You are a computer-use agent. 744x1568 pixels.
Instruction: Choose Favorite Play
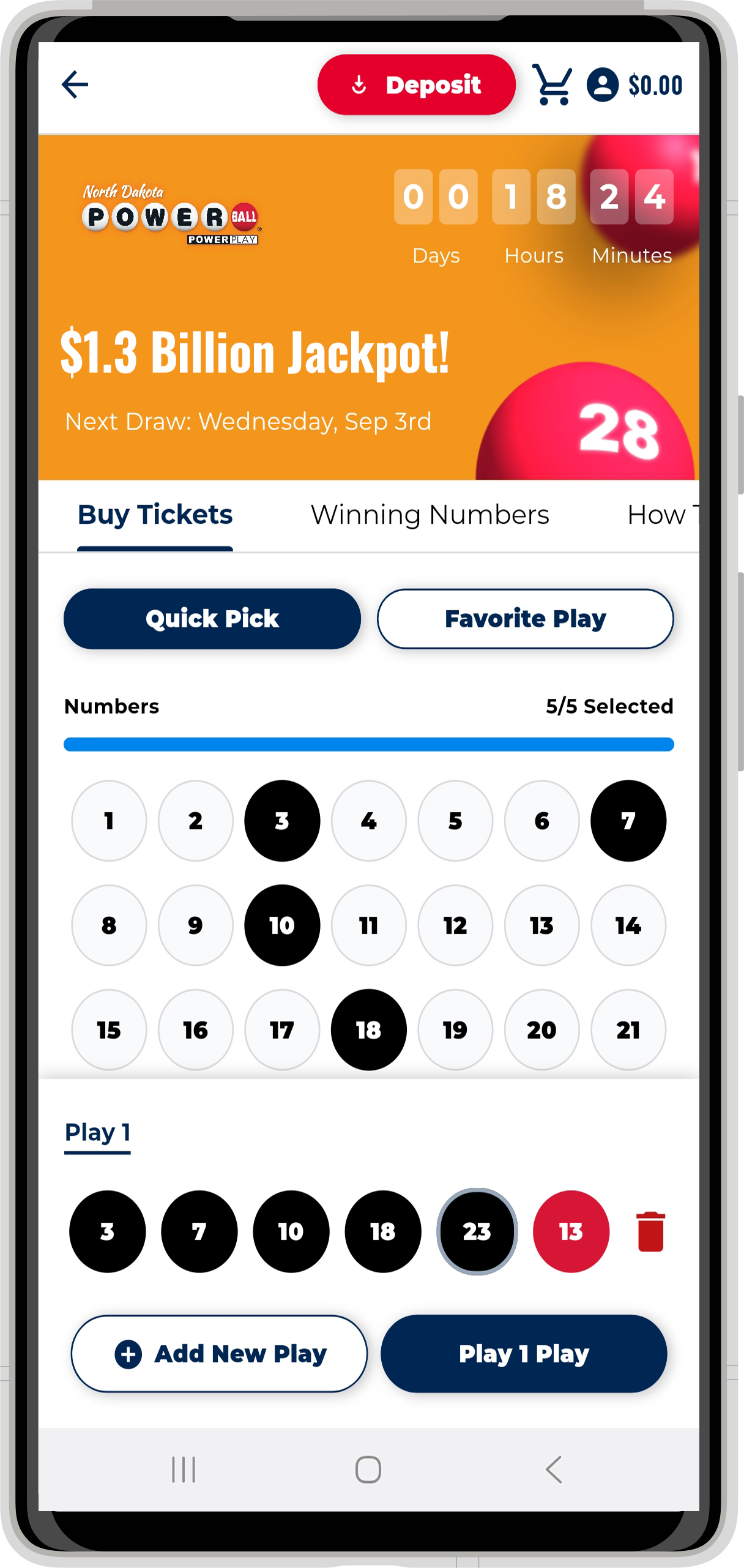point(525,619)
